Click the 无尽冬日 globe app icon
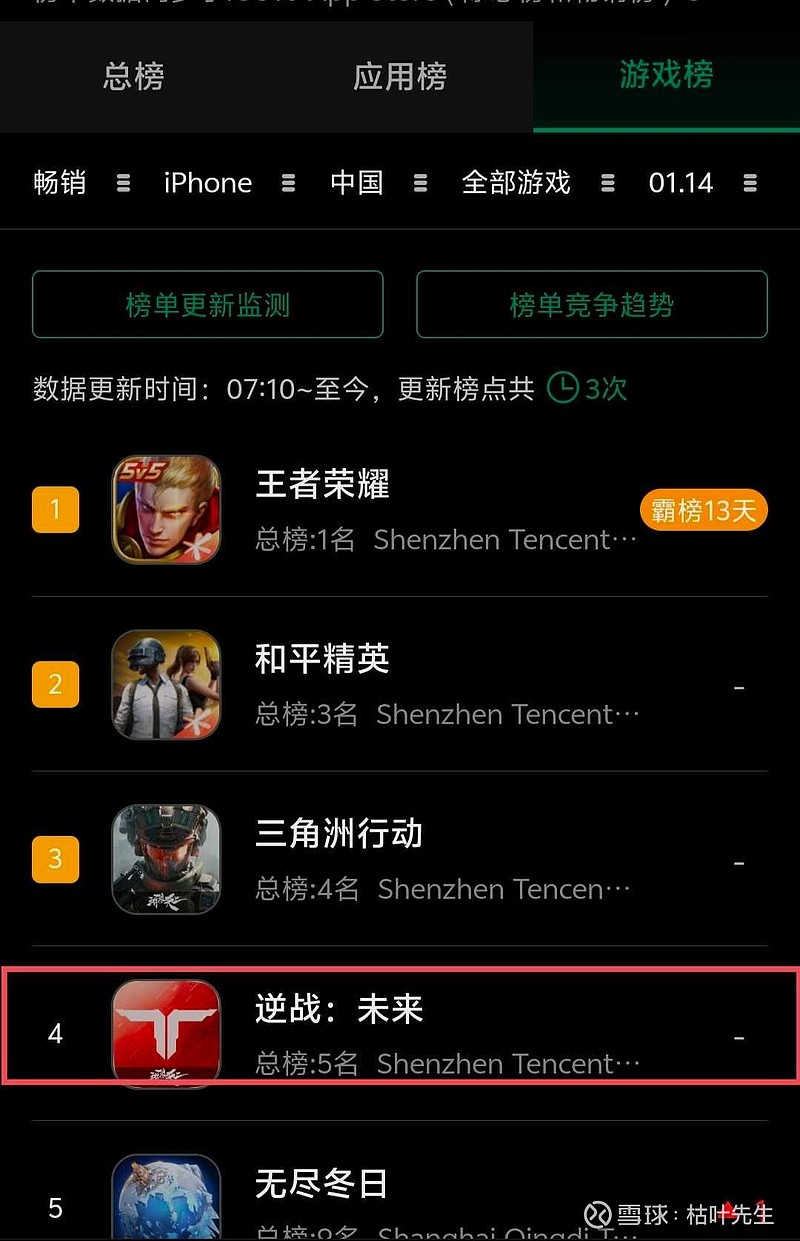800x1241 pixels. pos(166,1195)
